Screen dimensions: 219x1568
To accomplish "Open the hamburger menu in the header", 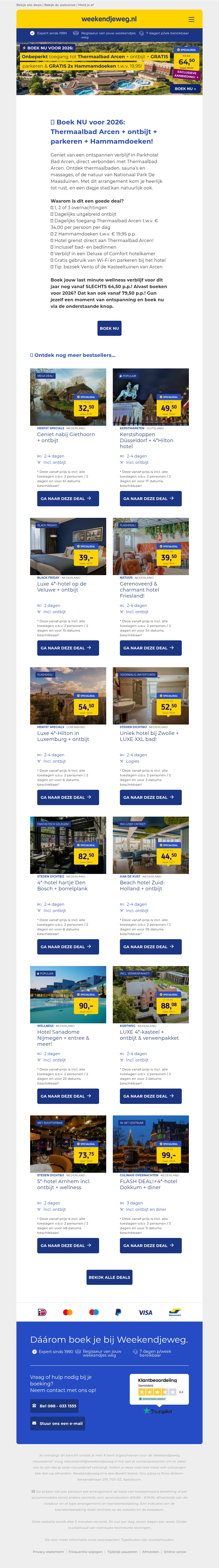I will tap(192, 19).
